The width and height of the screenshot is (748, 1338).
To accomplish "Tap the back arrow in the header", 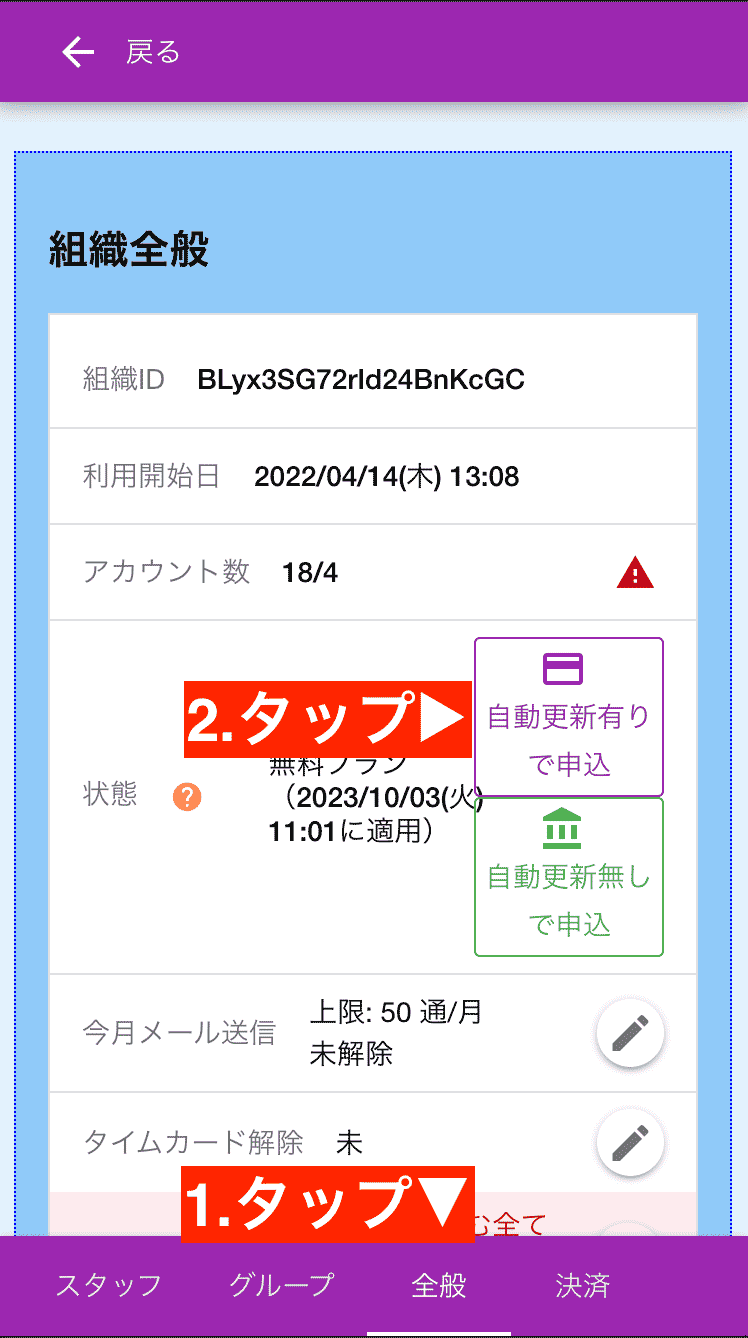I will pos(78,52).
